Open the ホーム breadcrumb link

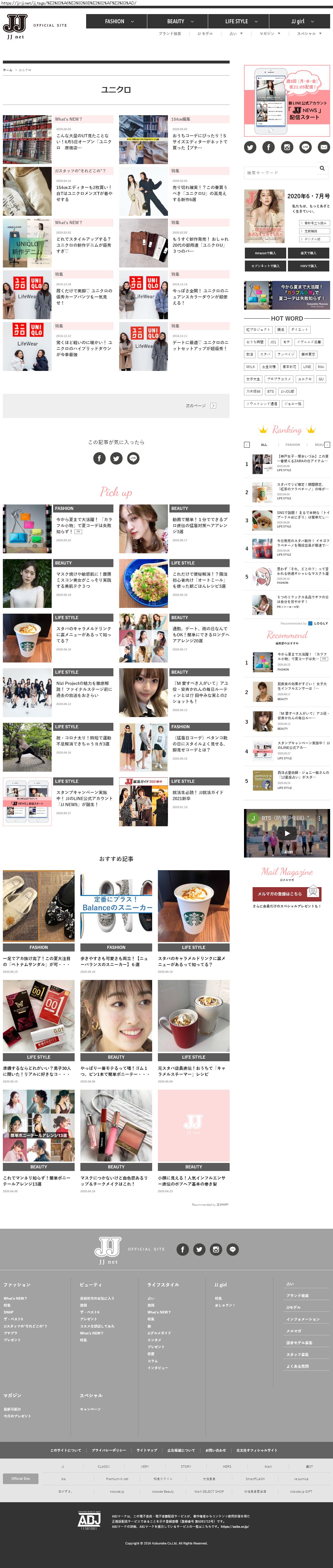click(7, 70)
